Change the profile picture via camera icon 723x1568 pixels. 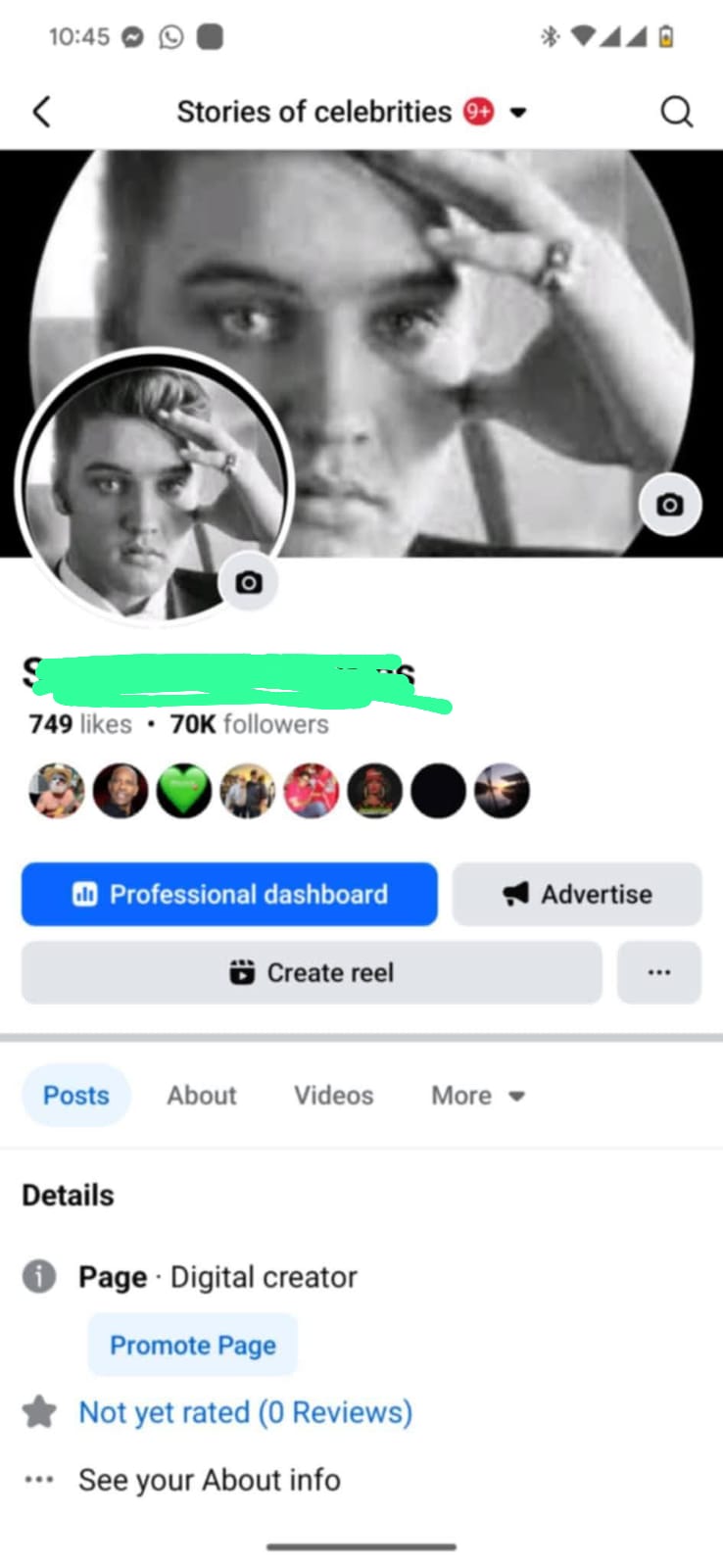click(x=249, y=582)
